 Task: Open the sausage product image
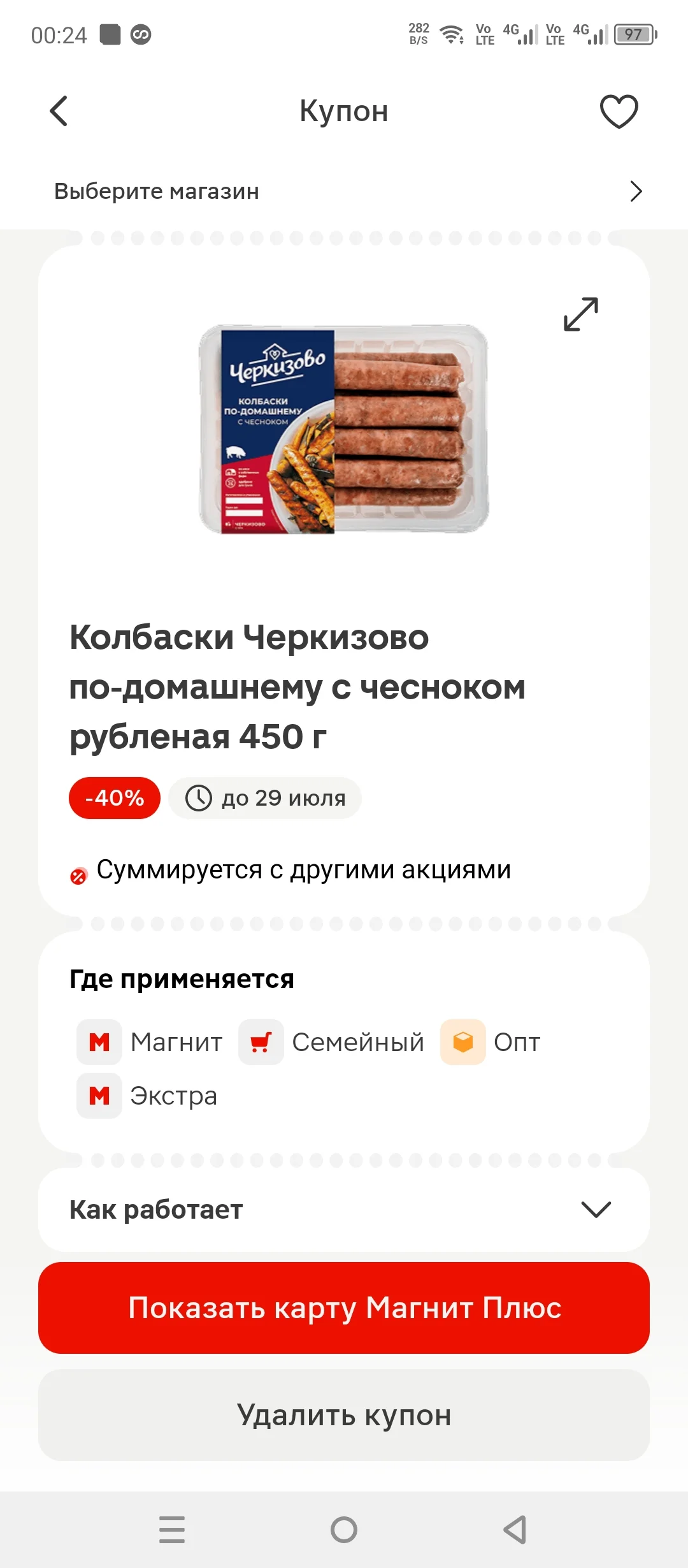coord(344,429)
